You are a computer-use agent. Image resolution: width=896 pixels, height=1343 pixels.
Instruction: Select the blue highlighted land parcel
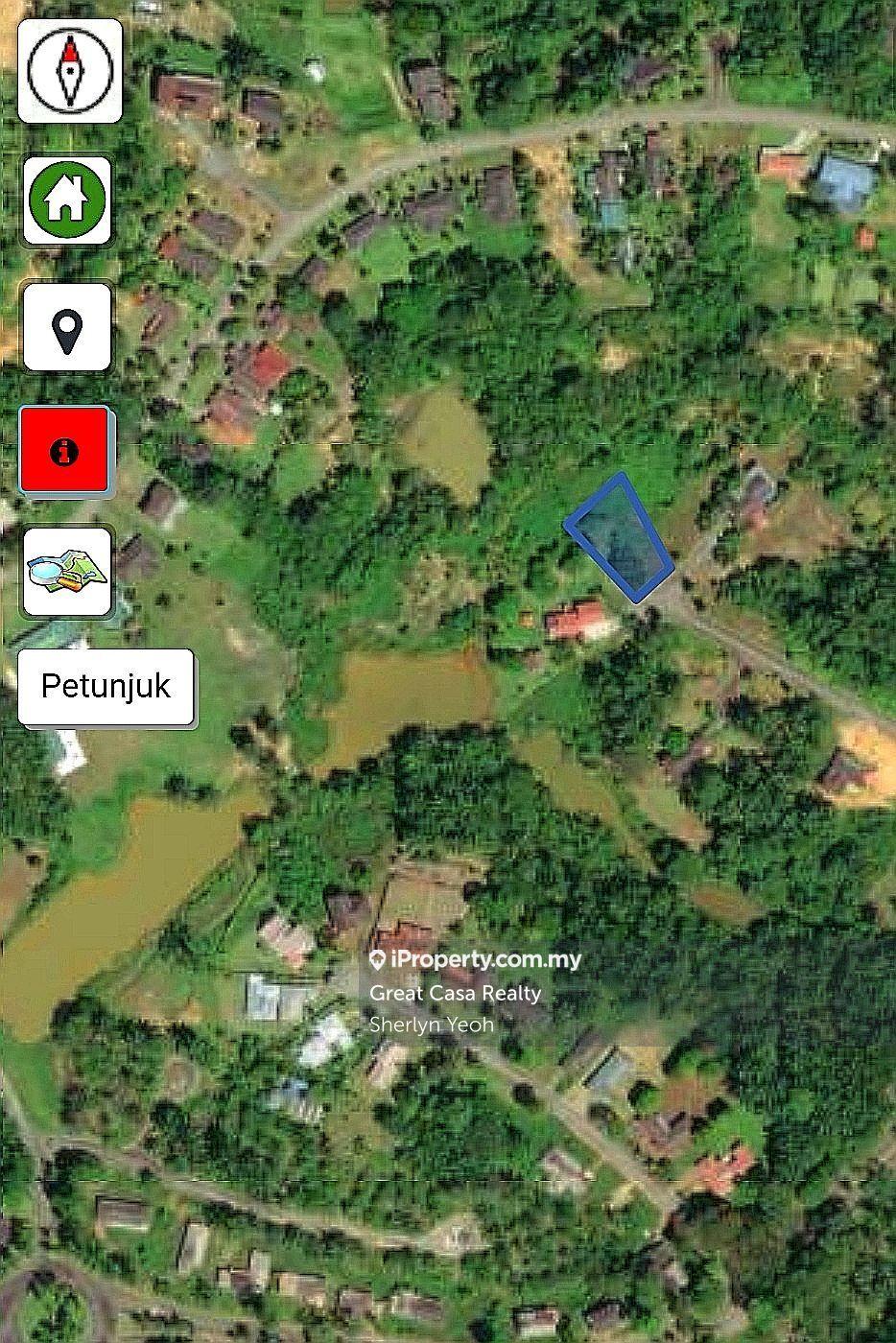[620, 538]
